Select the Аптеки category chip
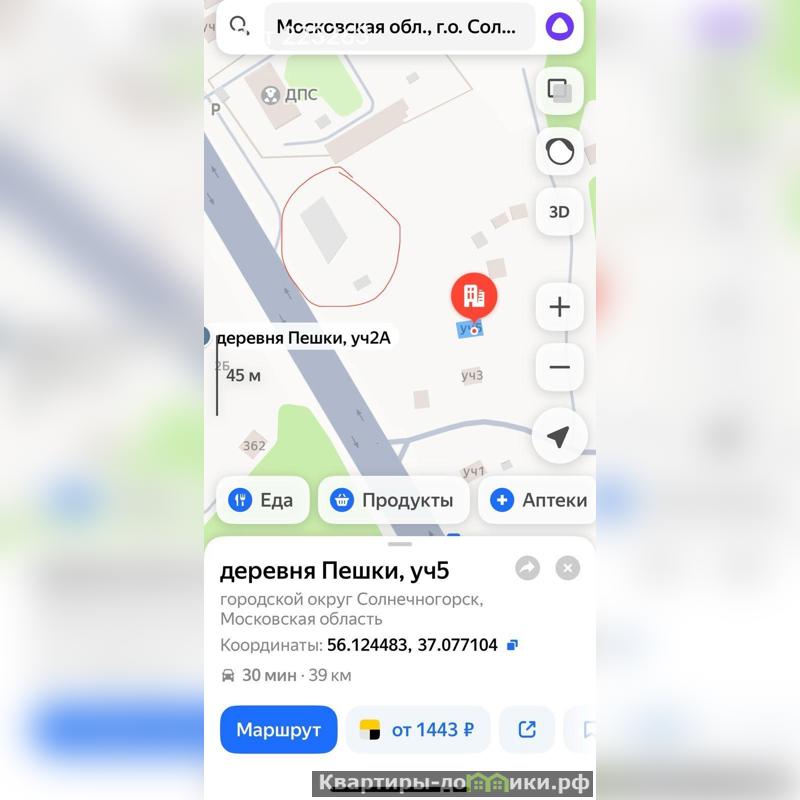This screenshot has width=800, height=800. tap(540, 500)
